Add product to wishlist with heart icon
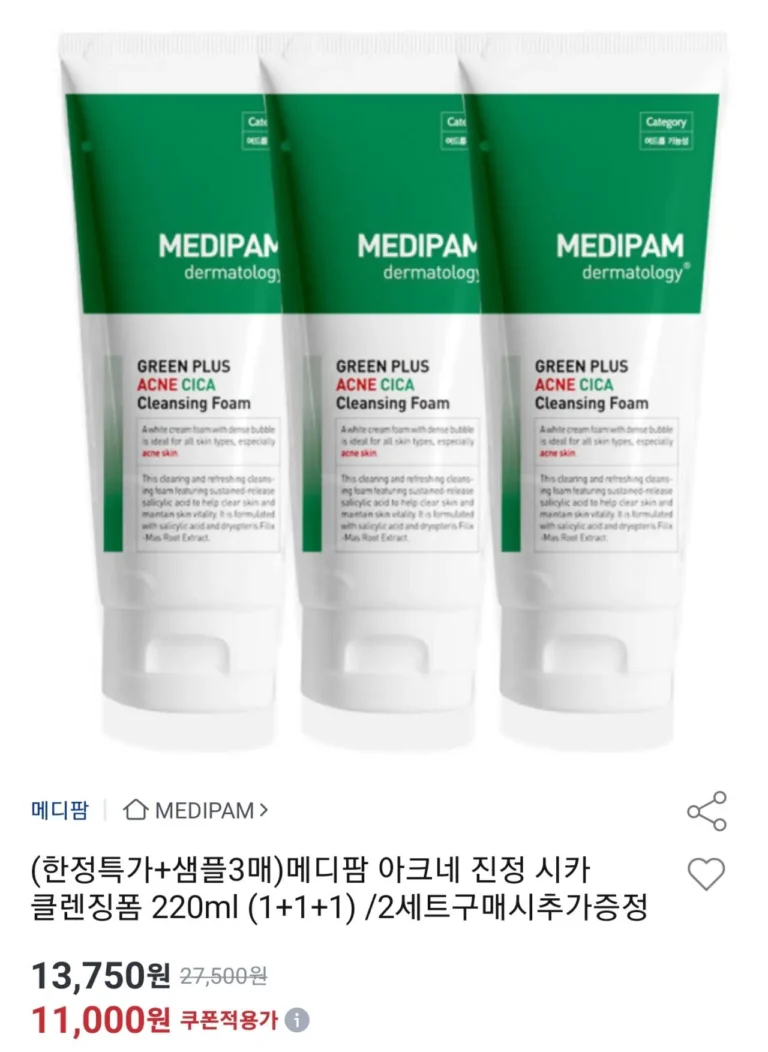768x1052 pixels. click(707, 875)
